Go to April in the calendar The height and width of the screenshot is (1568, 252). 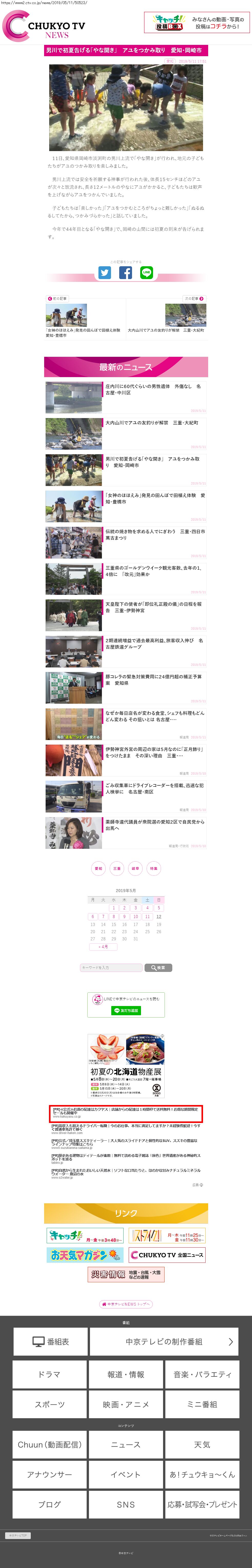(103, 946)
